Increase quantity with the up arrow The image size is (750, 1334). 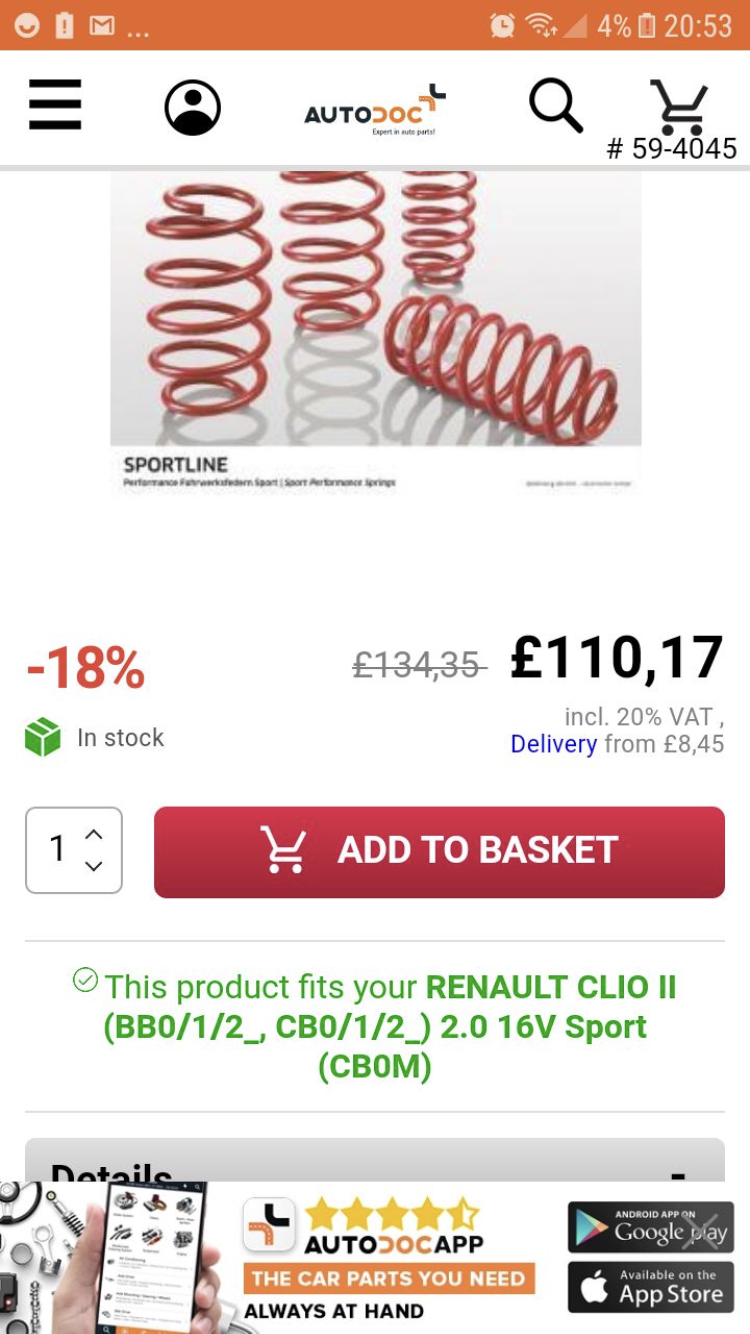coord(94,834)
